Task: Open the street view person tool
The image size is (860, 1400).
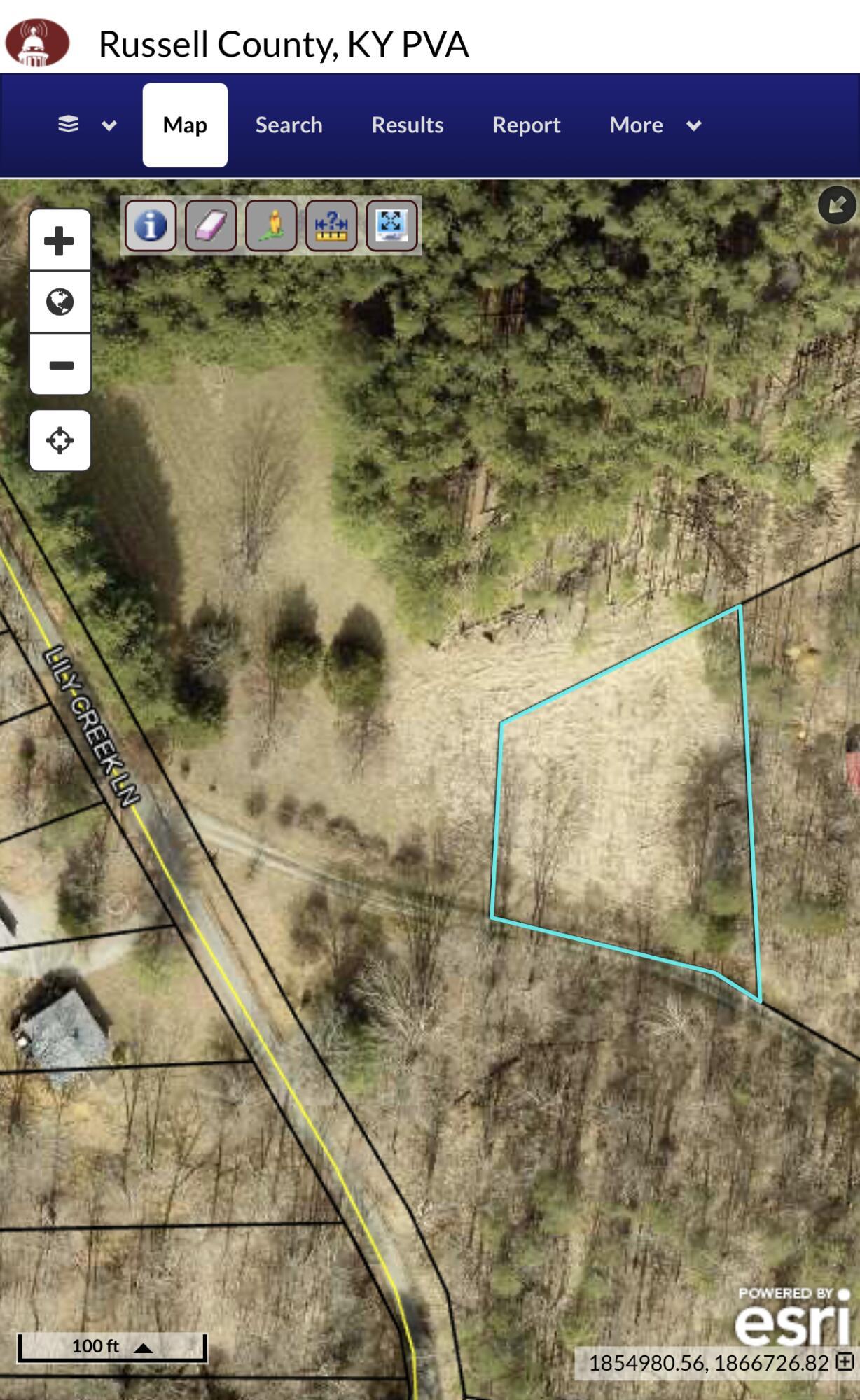Action: 271,225
